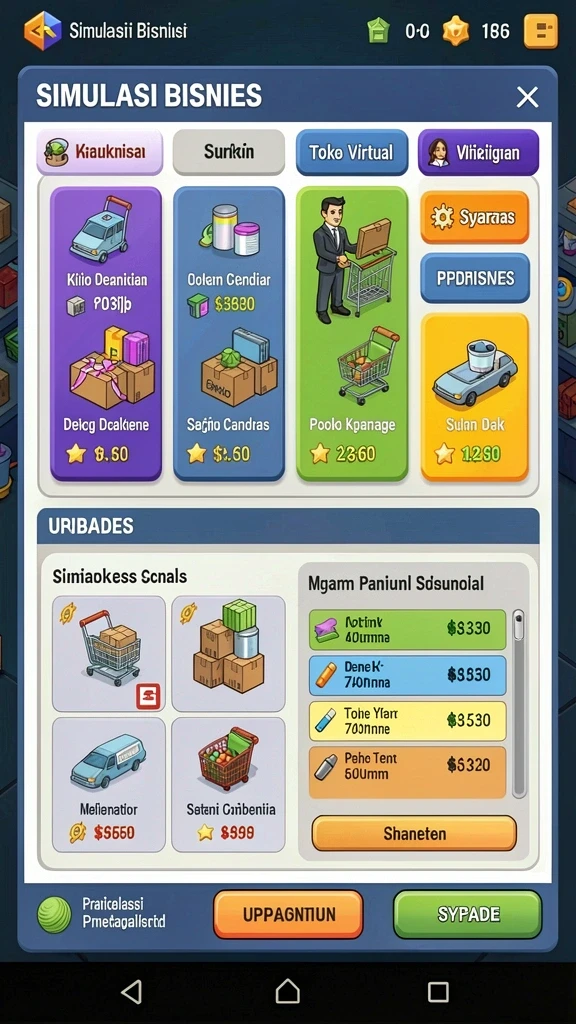Screen dimensions: 576x1024
Task: Switch to the Kiauknisai tab
Action: point(99,152)
